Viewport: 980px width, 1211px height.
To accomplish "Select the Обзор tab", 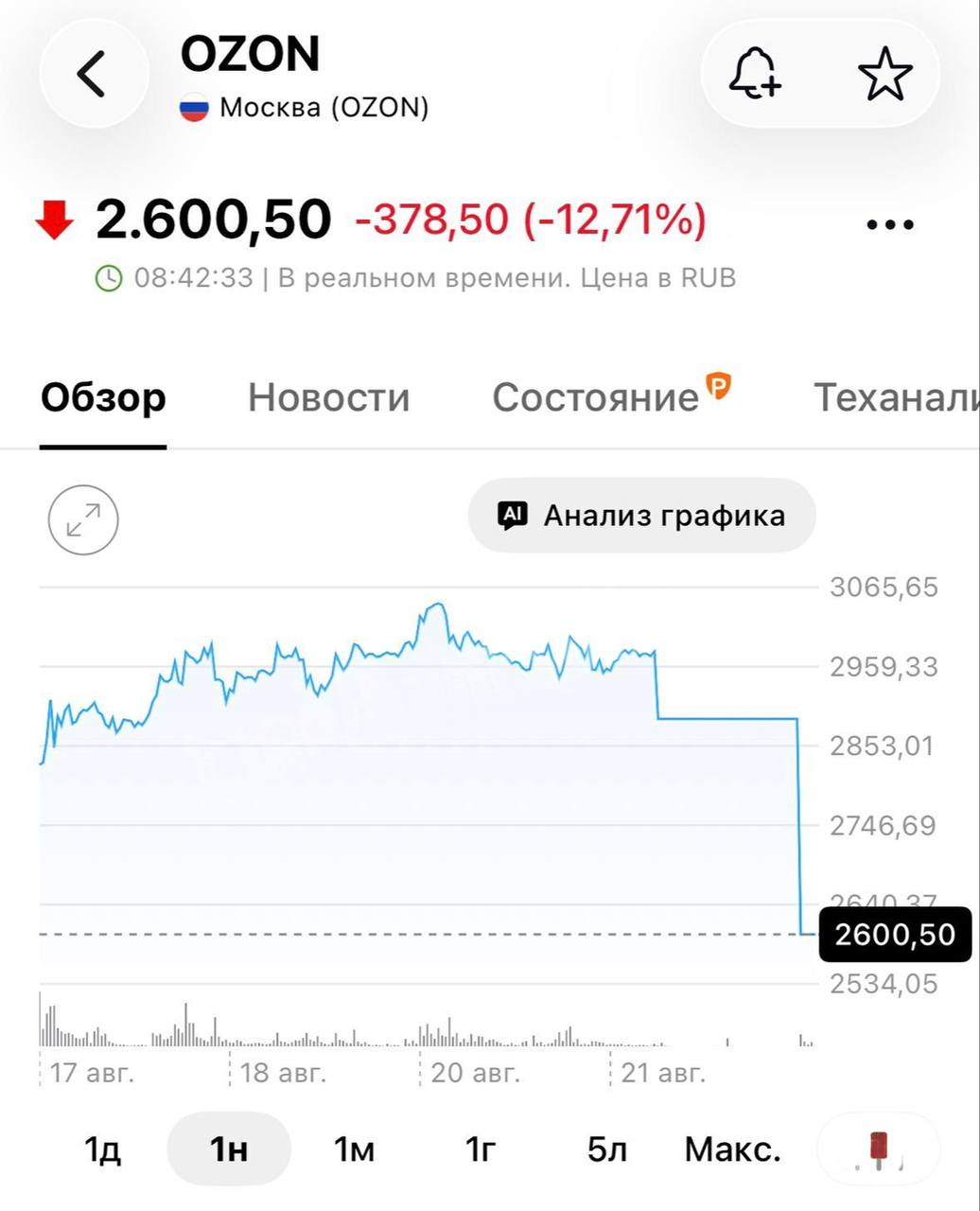I will 103,397.
